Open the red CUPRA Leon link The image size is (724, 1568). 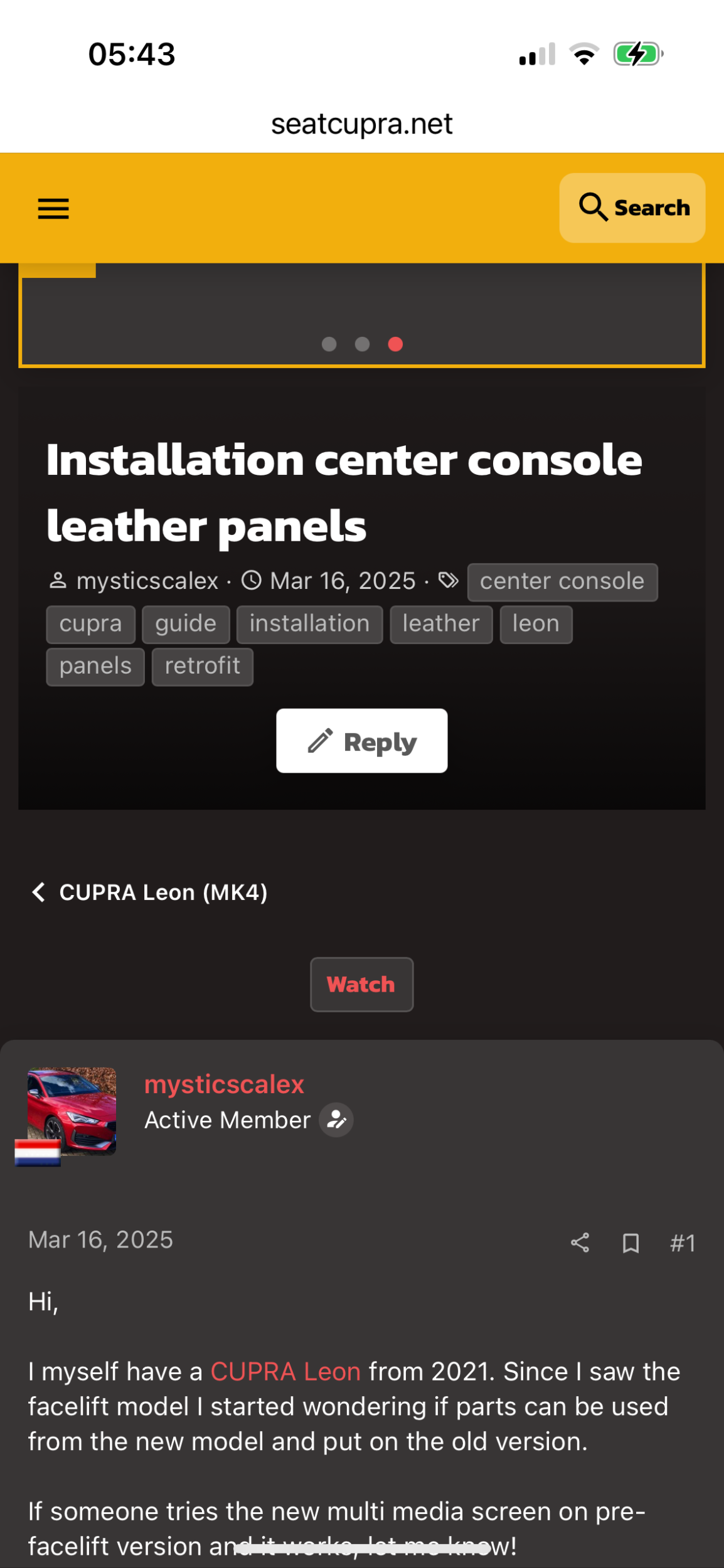[285, 1372]
